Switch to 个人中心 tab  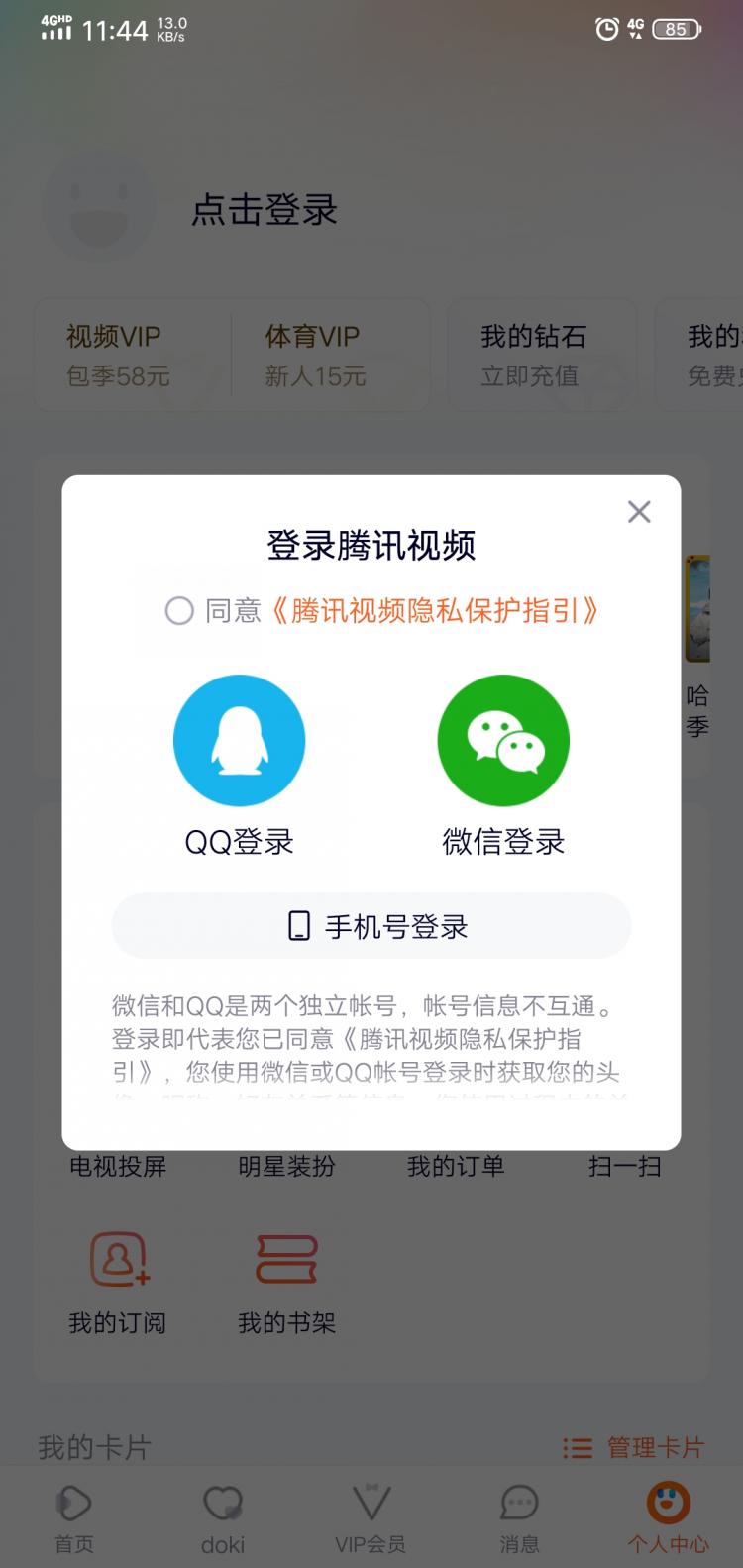[668, 1516]
